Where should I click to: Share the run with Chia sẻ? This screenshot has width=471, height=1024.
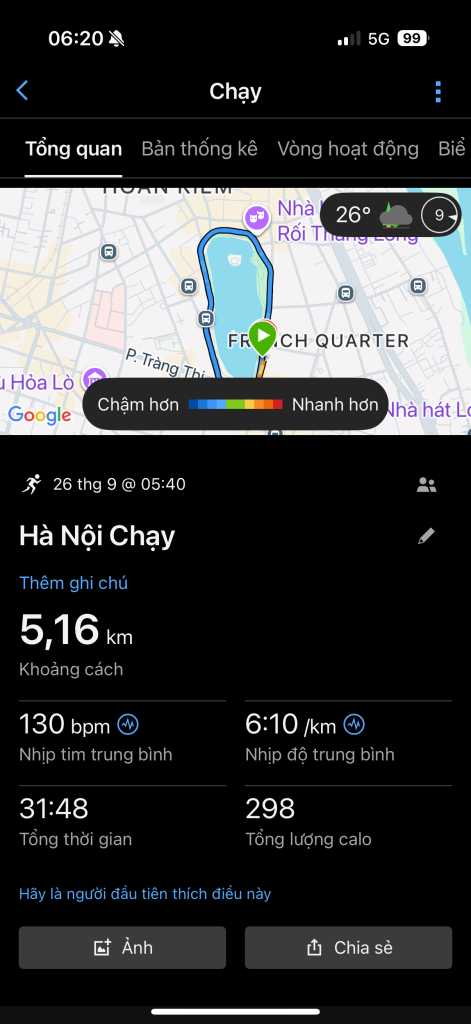[x=348, y=948]
